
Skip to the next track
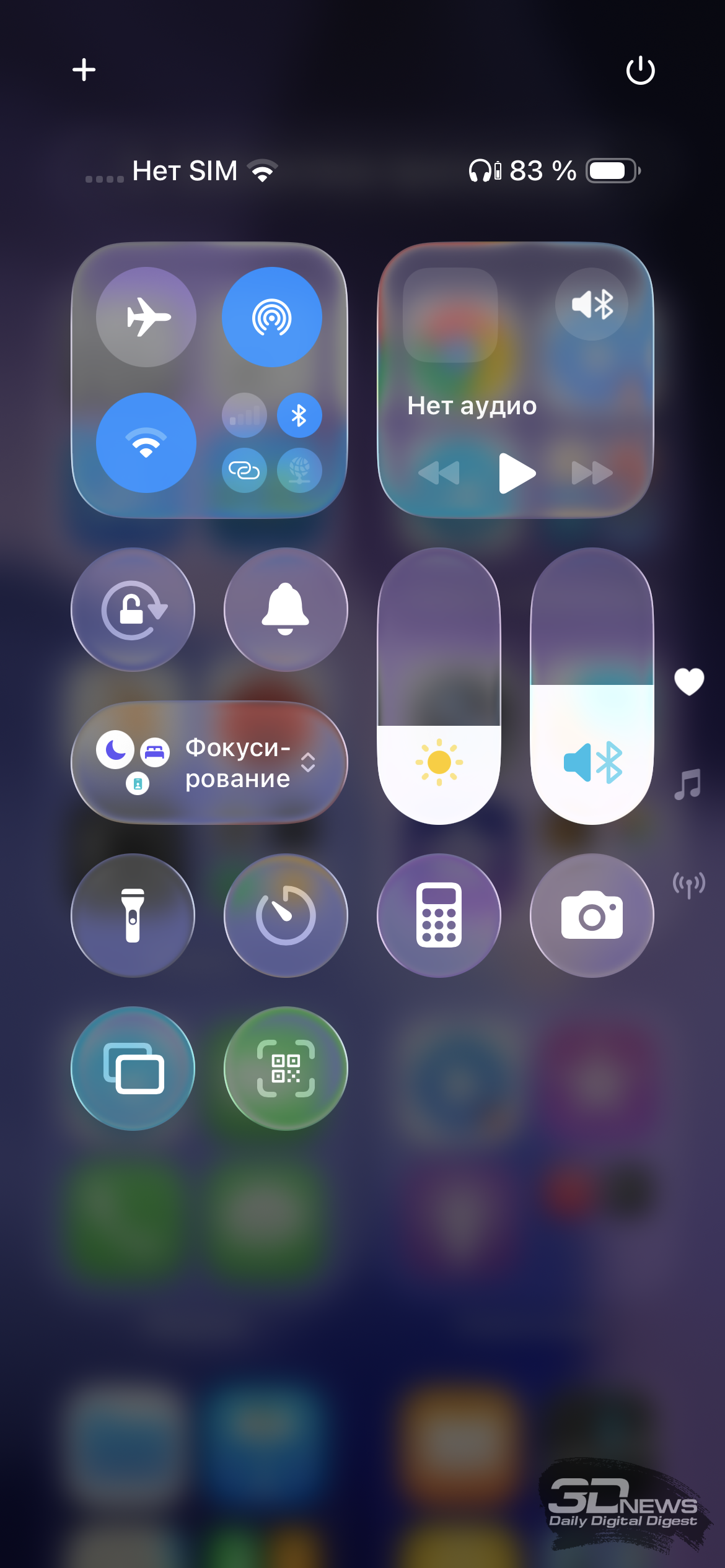click(592, 473)
